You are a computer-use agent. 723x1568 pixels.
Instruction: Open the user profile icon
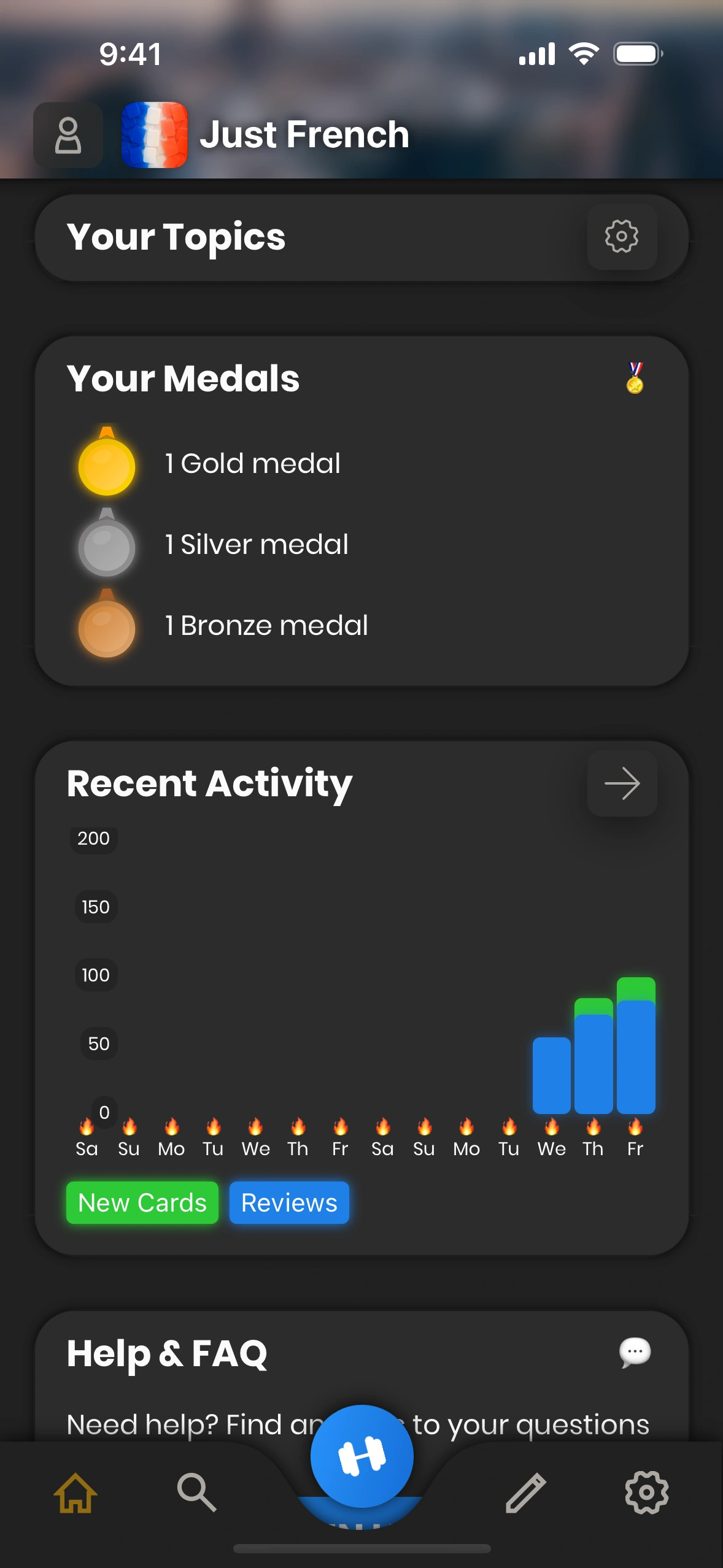pos(68,135)
